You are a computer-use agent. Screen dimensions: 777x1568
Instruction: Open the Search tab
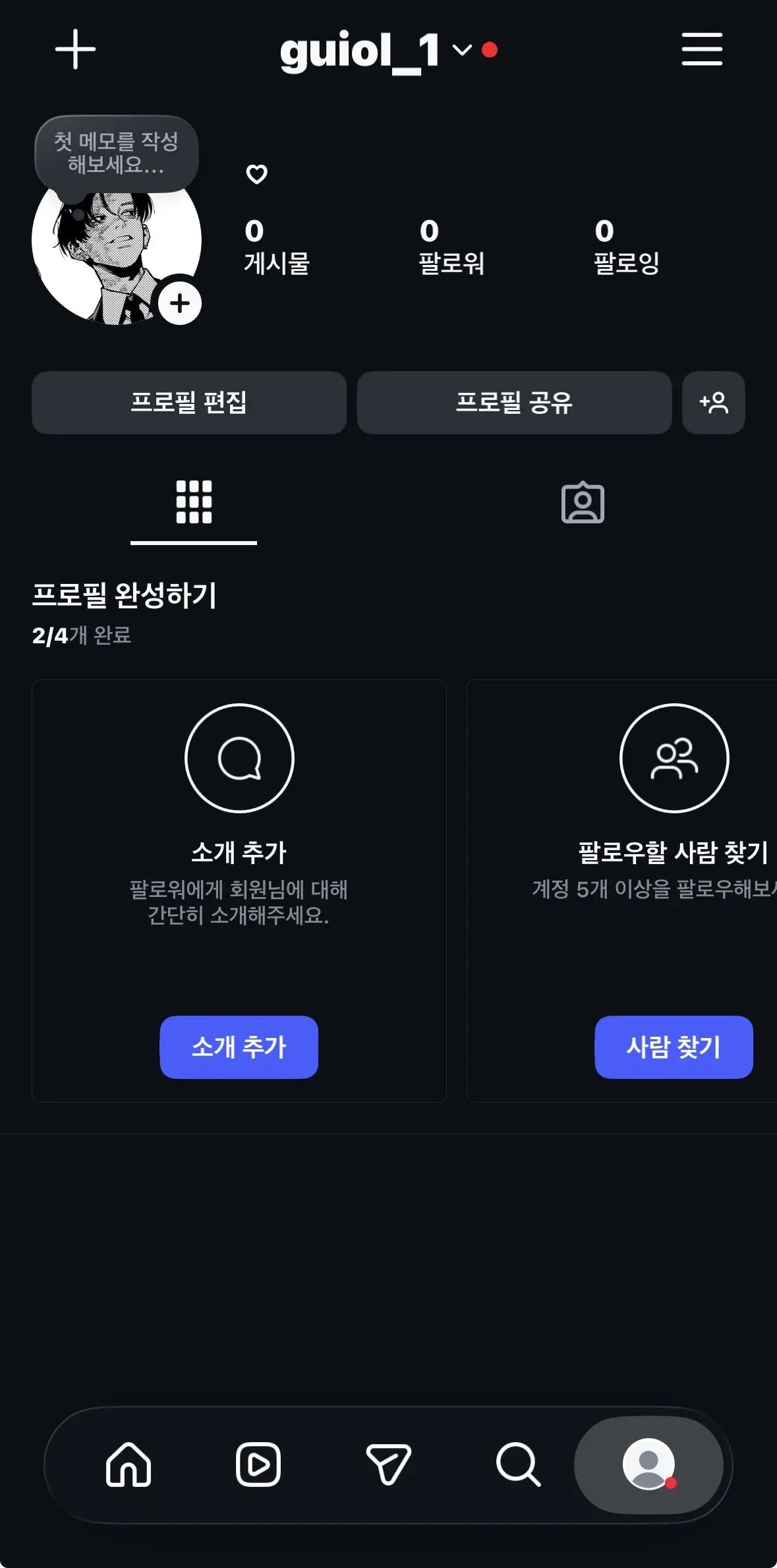click(518, 1465)
